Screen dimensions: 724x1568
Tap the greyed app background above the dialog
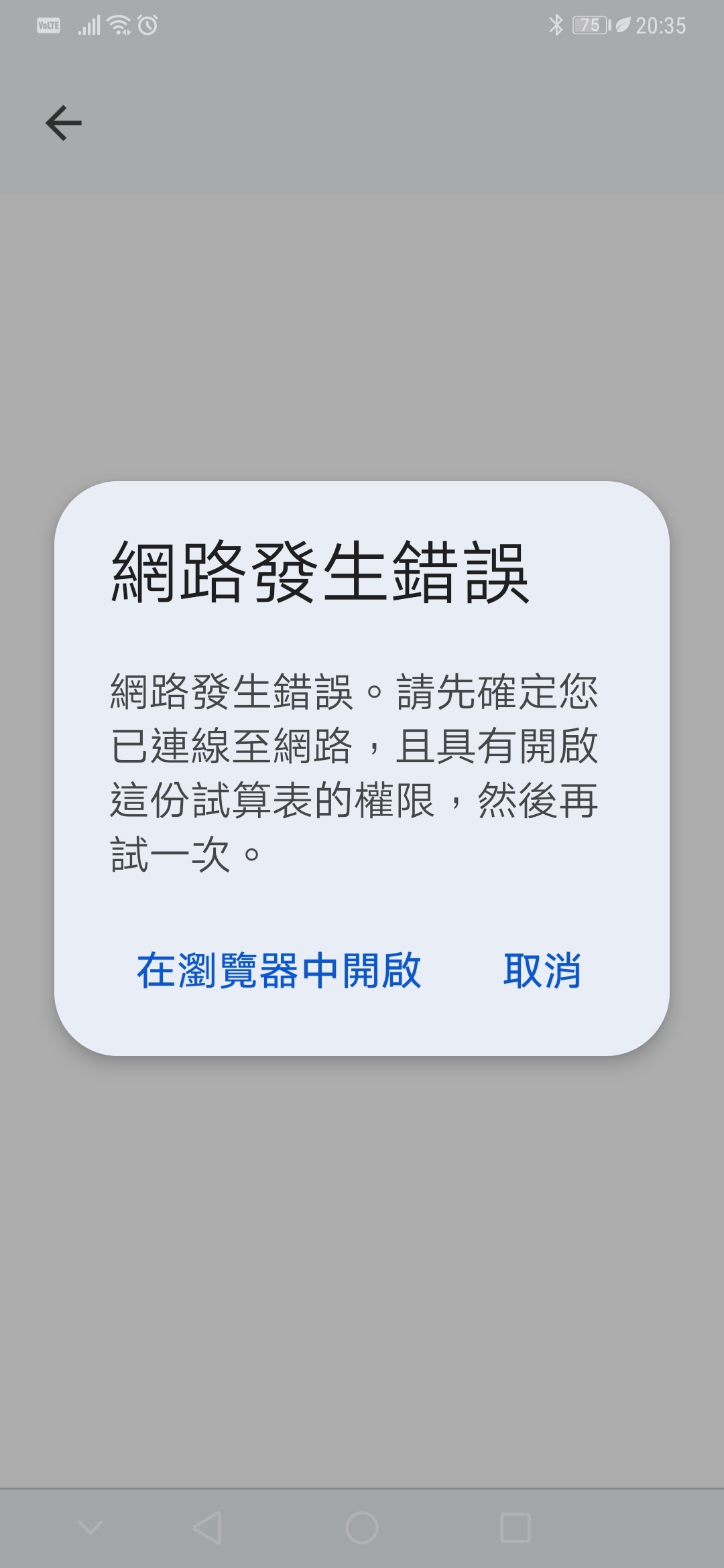point(362,302)
